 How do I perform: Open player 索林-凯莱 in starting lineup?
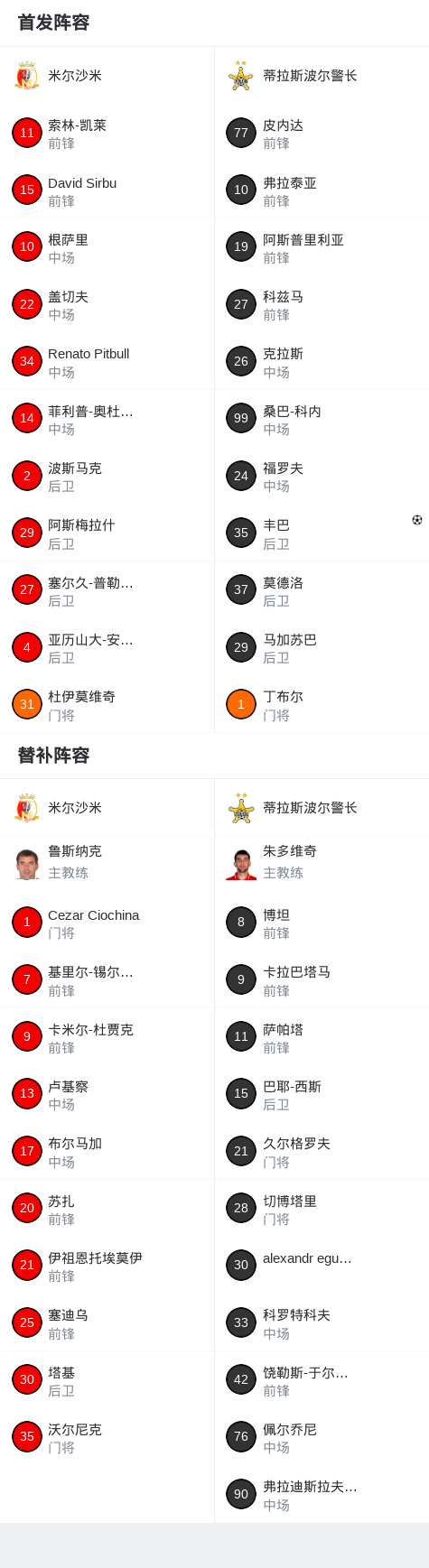[107, 133]
